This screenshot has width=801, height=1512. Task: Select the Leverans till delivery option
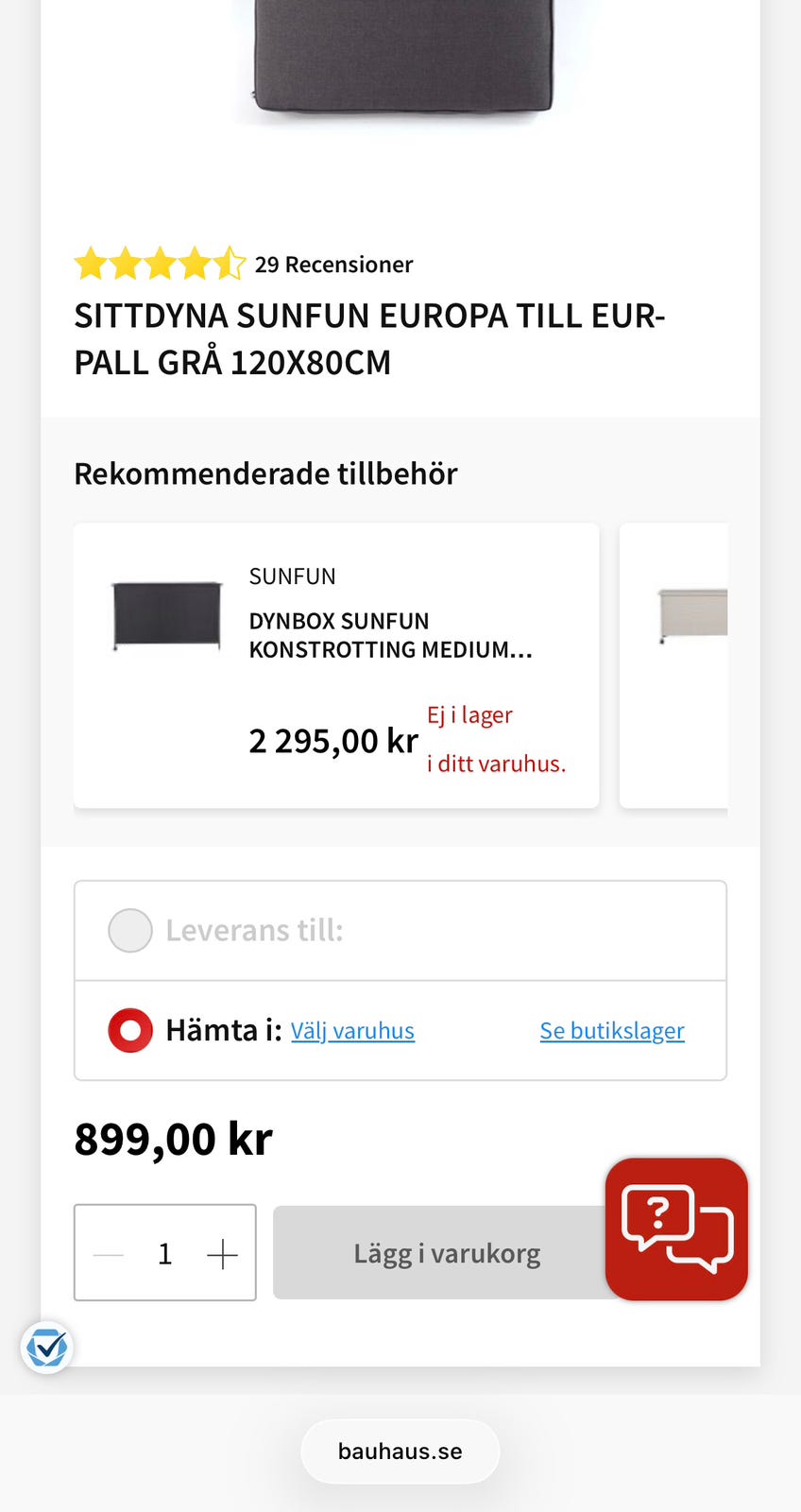130,930
